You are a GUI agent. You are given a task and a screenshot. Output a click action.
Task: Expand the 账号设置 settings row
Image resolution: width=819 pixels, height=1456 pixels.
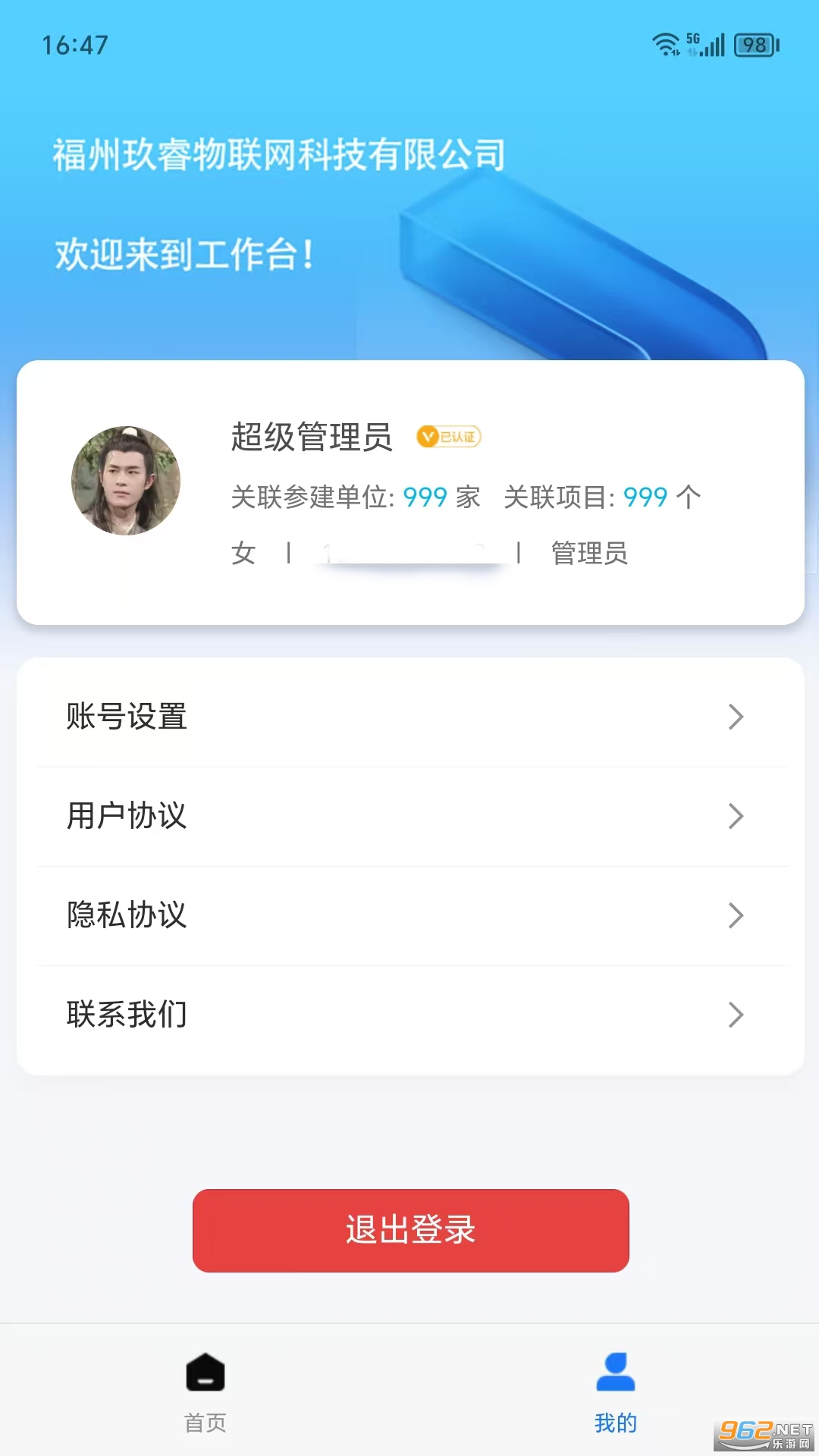click(734, 717)
